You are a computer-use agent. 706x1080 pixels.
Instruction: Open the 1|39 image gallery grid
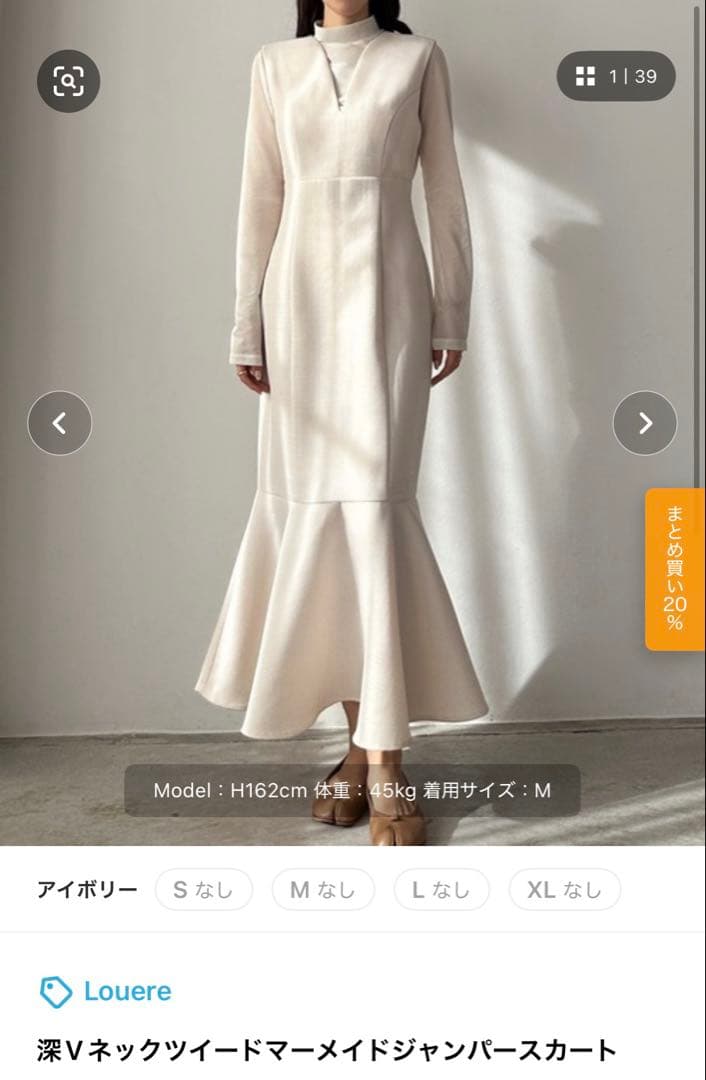616,76
